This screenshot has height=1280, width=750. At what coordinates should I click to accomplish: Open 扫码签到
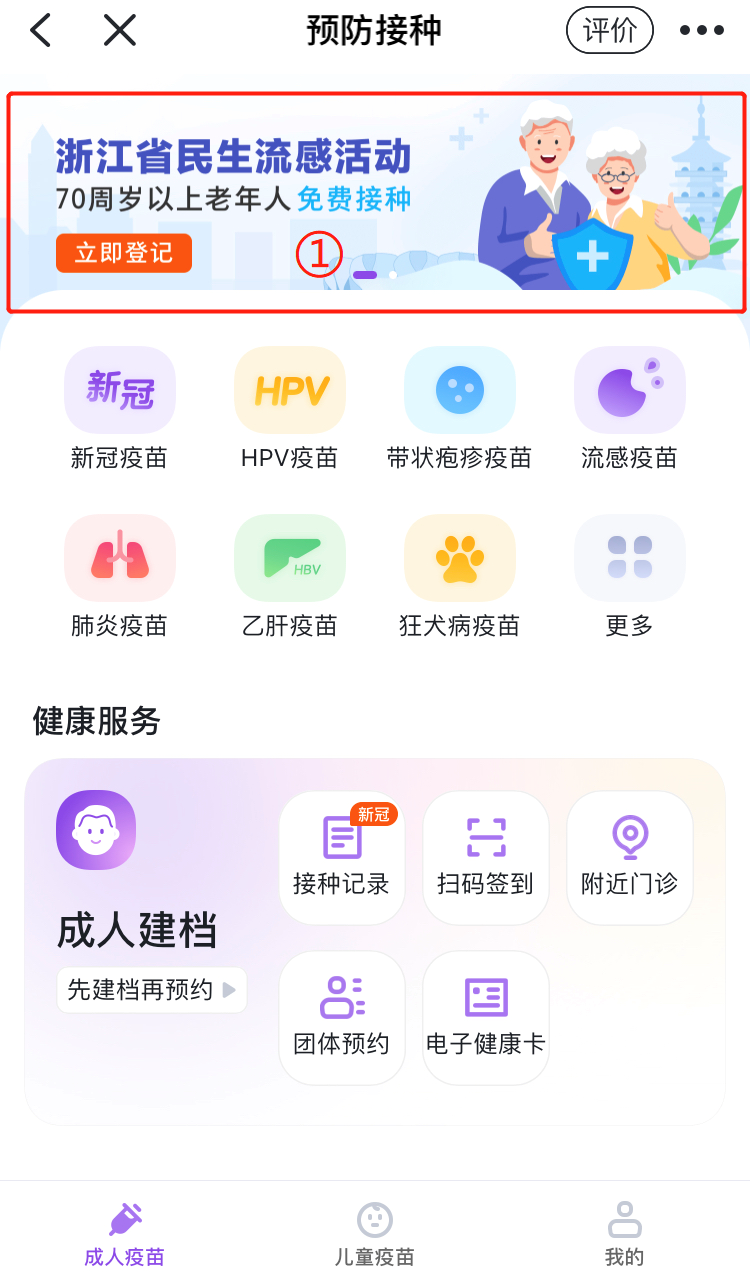(x=485, y=857)
